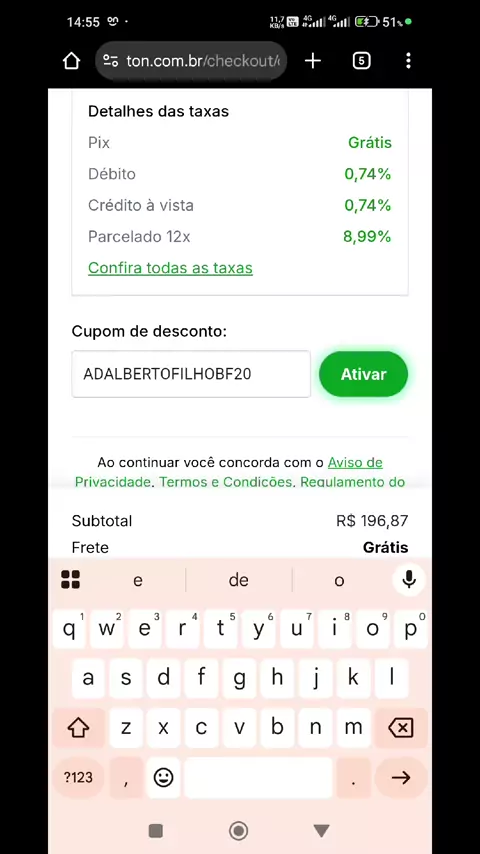This screenshot has height=854, width=480.
Task: Open the tab switcher showing 5 tabs
Action: point(361,60)
